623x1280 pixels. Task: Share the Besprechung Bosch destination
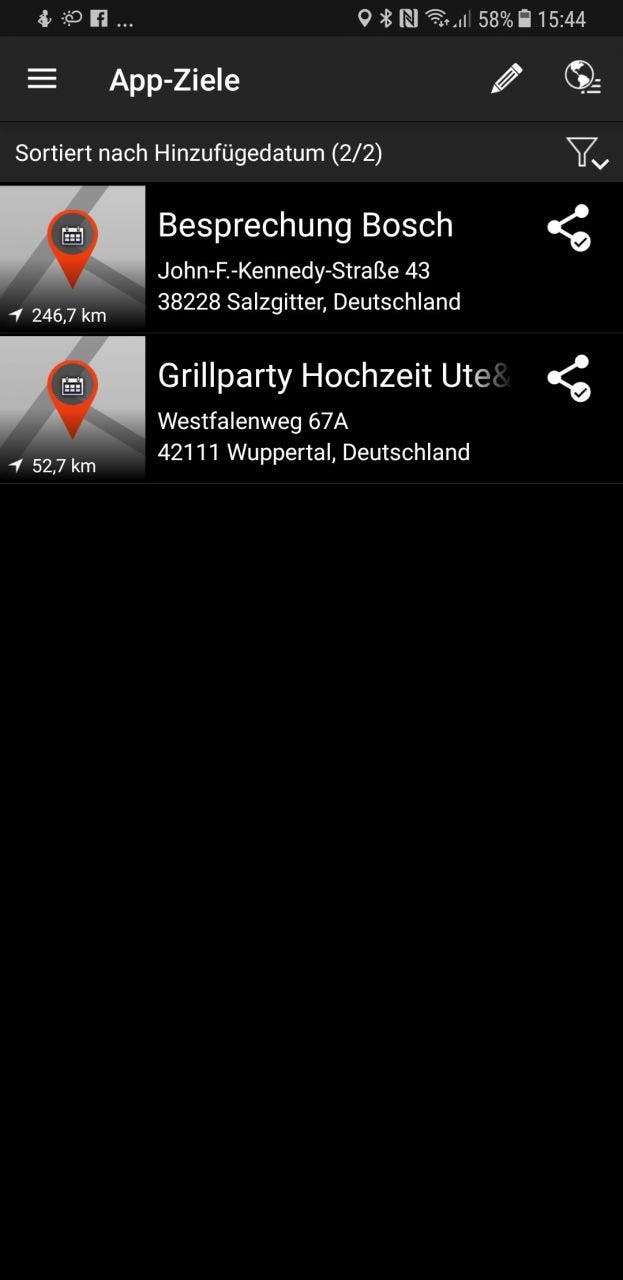click(x=569, y=228)
